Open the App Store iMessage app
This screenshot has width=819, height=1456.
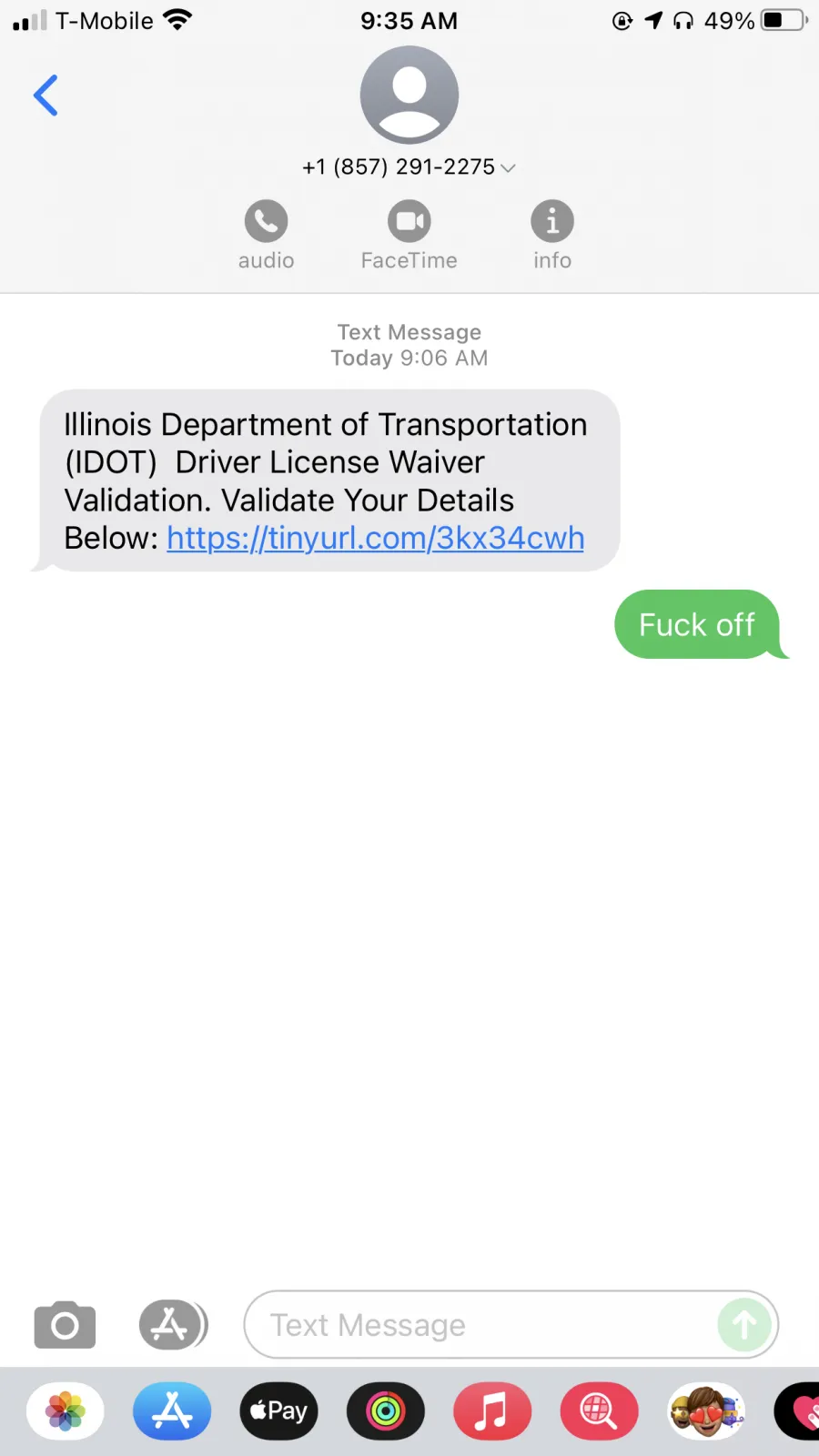pyautogui.click(x=172, y=1411)
